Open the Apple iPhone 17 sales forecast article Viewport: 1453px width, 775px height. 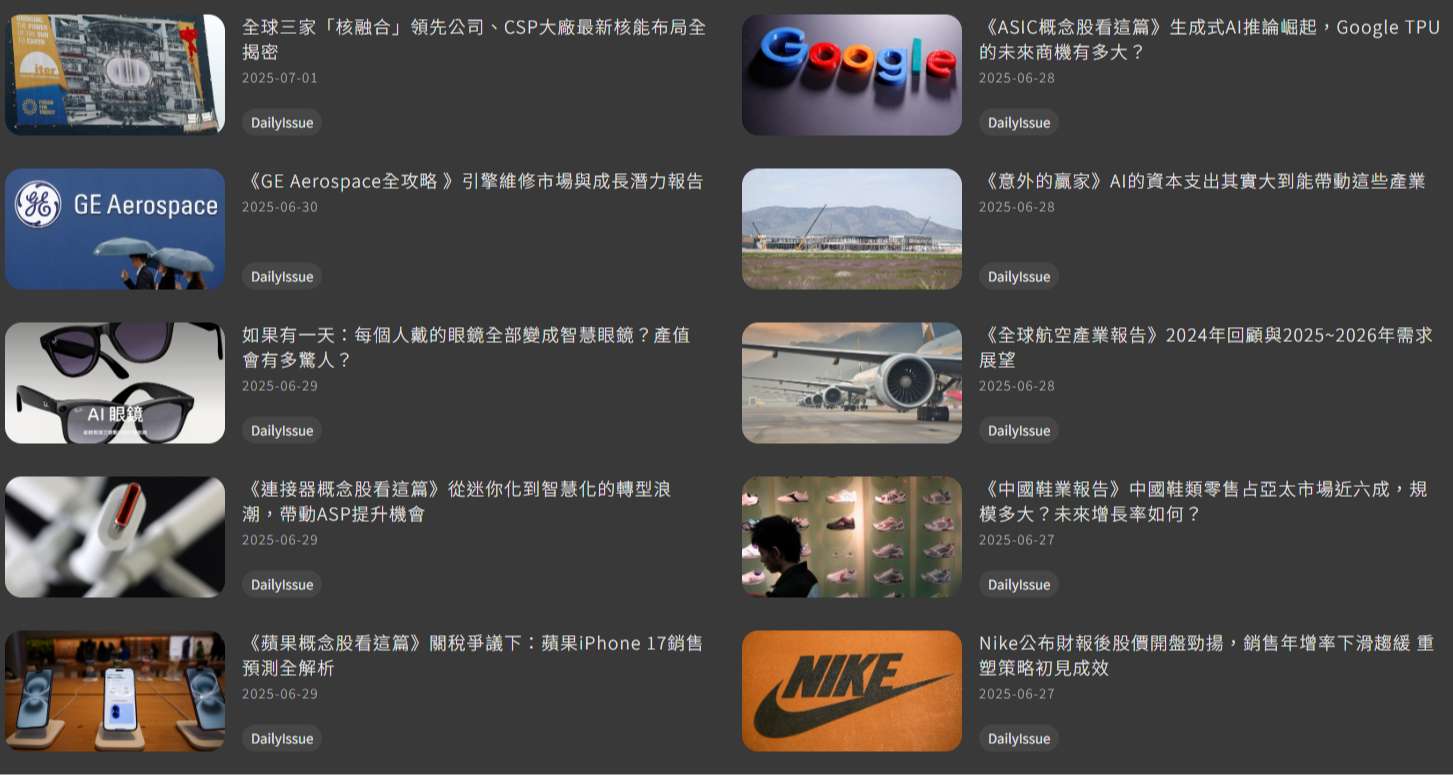(473, 655)
